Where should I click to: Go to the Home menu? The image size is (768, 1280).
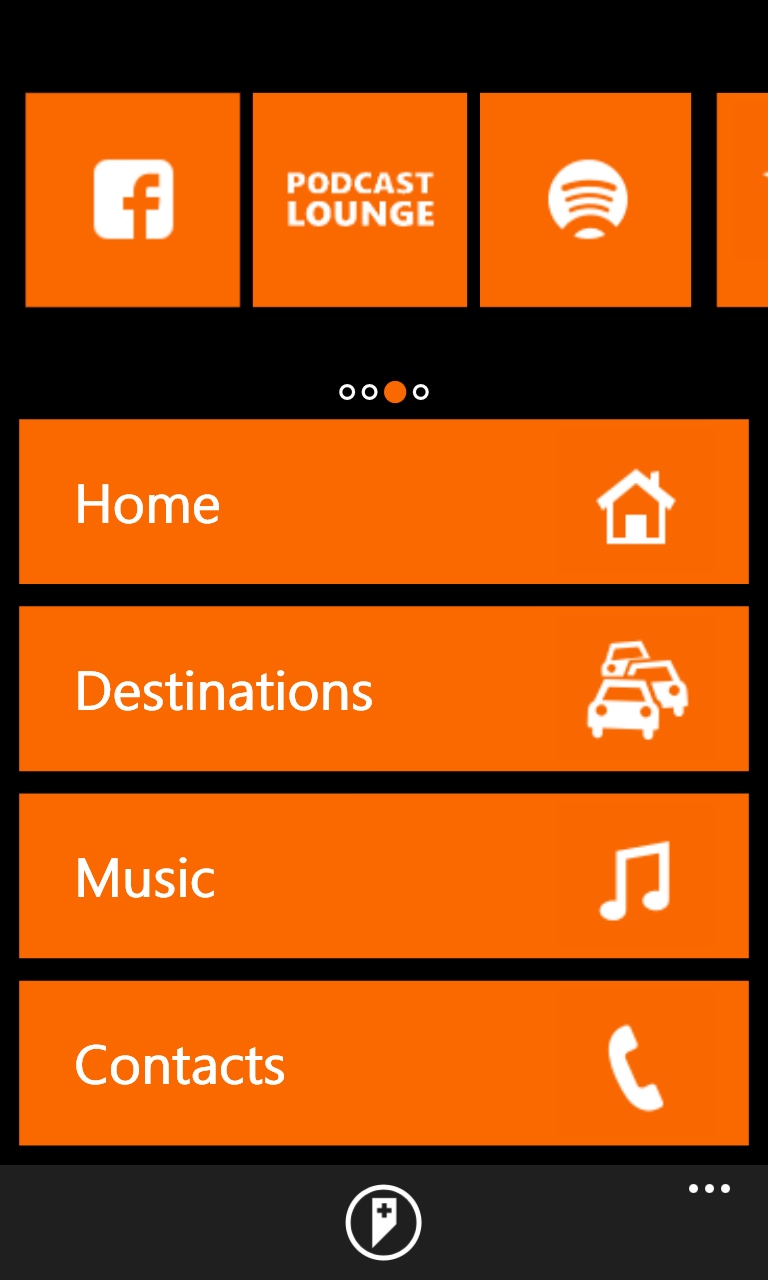(x=384, y=501)
